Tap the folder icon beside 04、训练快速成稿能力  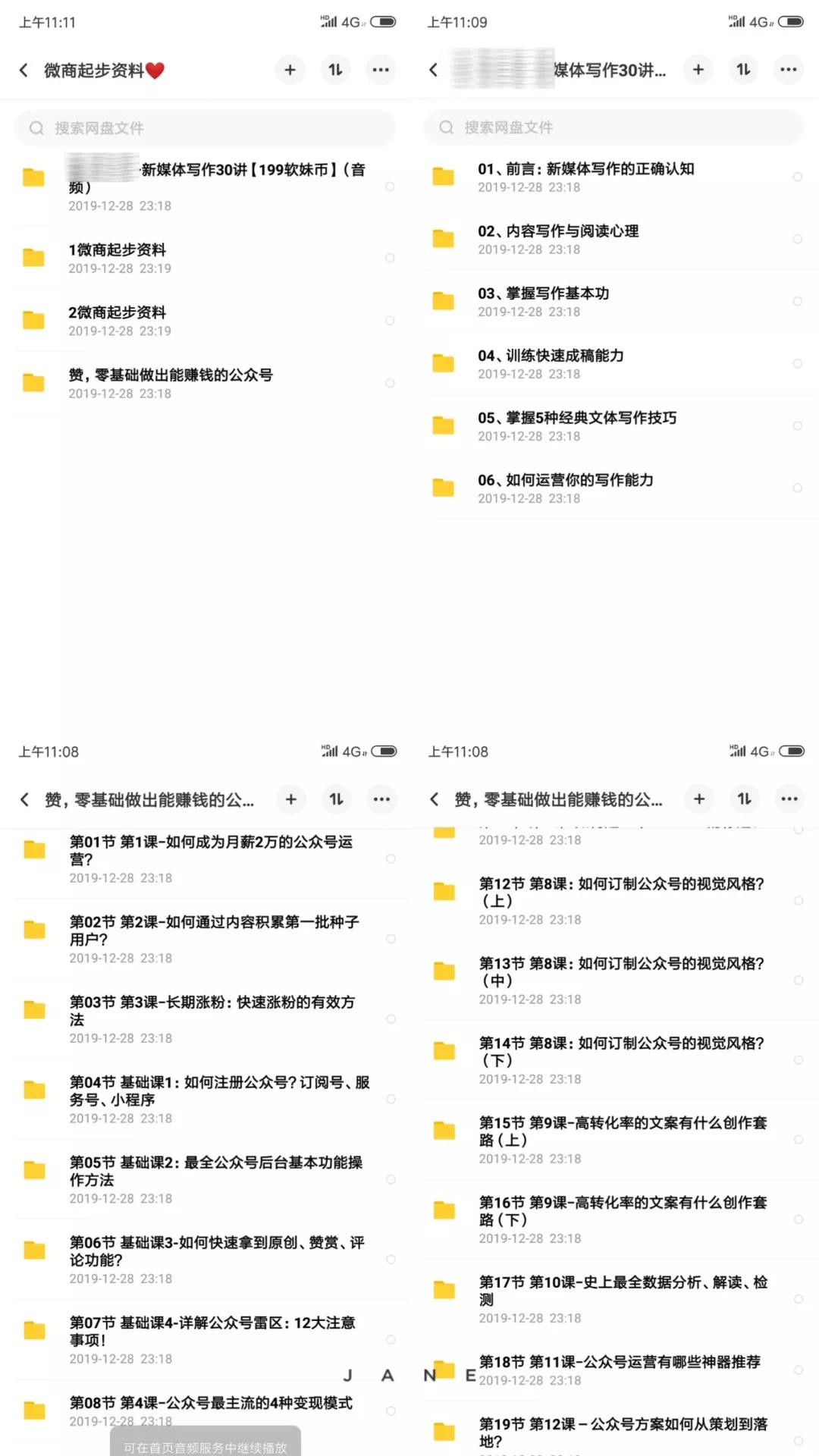tap(443, 364)
